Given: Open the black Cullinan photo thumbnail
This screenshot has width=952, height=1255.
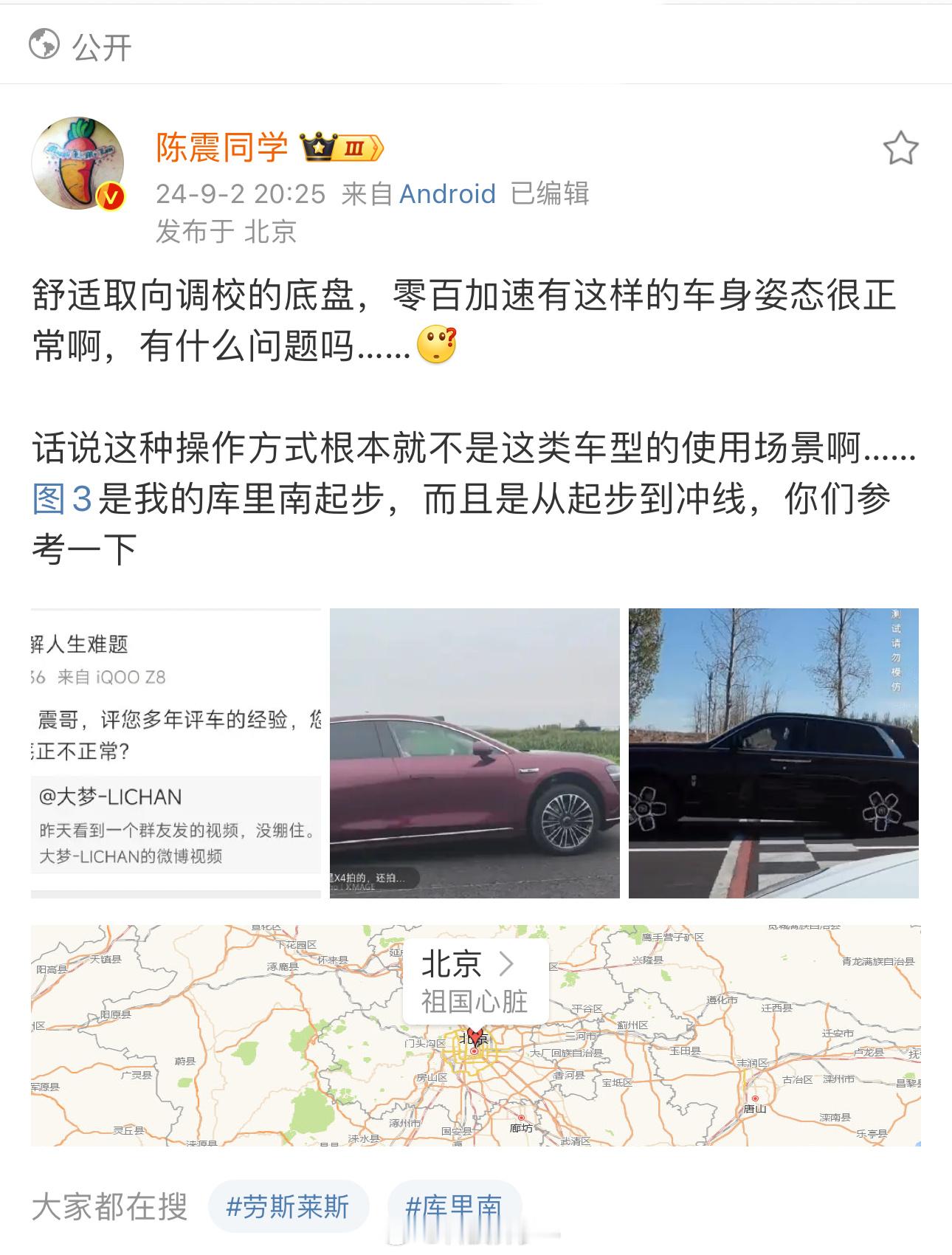Looking at the screenshot, I should point(773,753).
